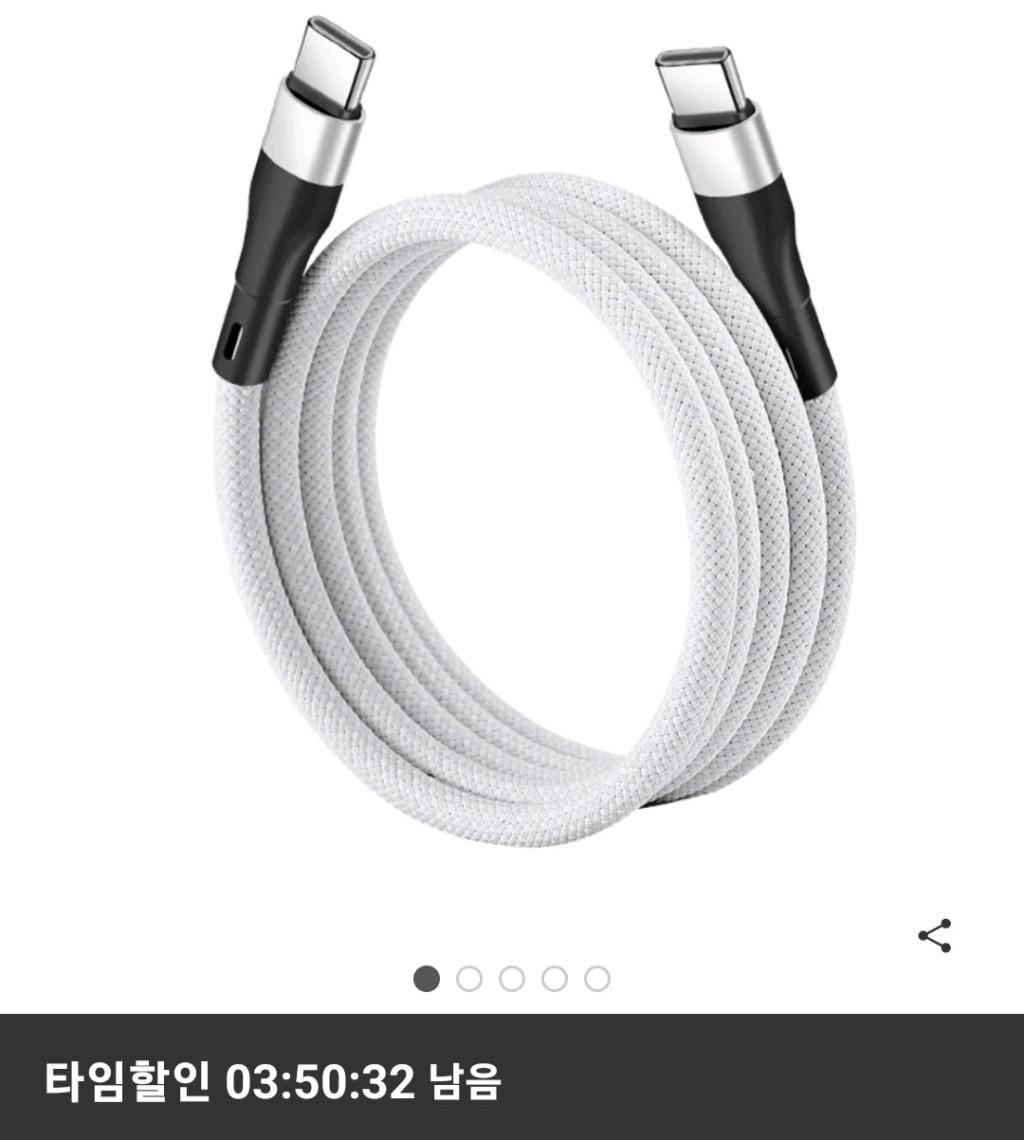Jump to the second image indicator dot

(x=469, y=979)
